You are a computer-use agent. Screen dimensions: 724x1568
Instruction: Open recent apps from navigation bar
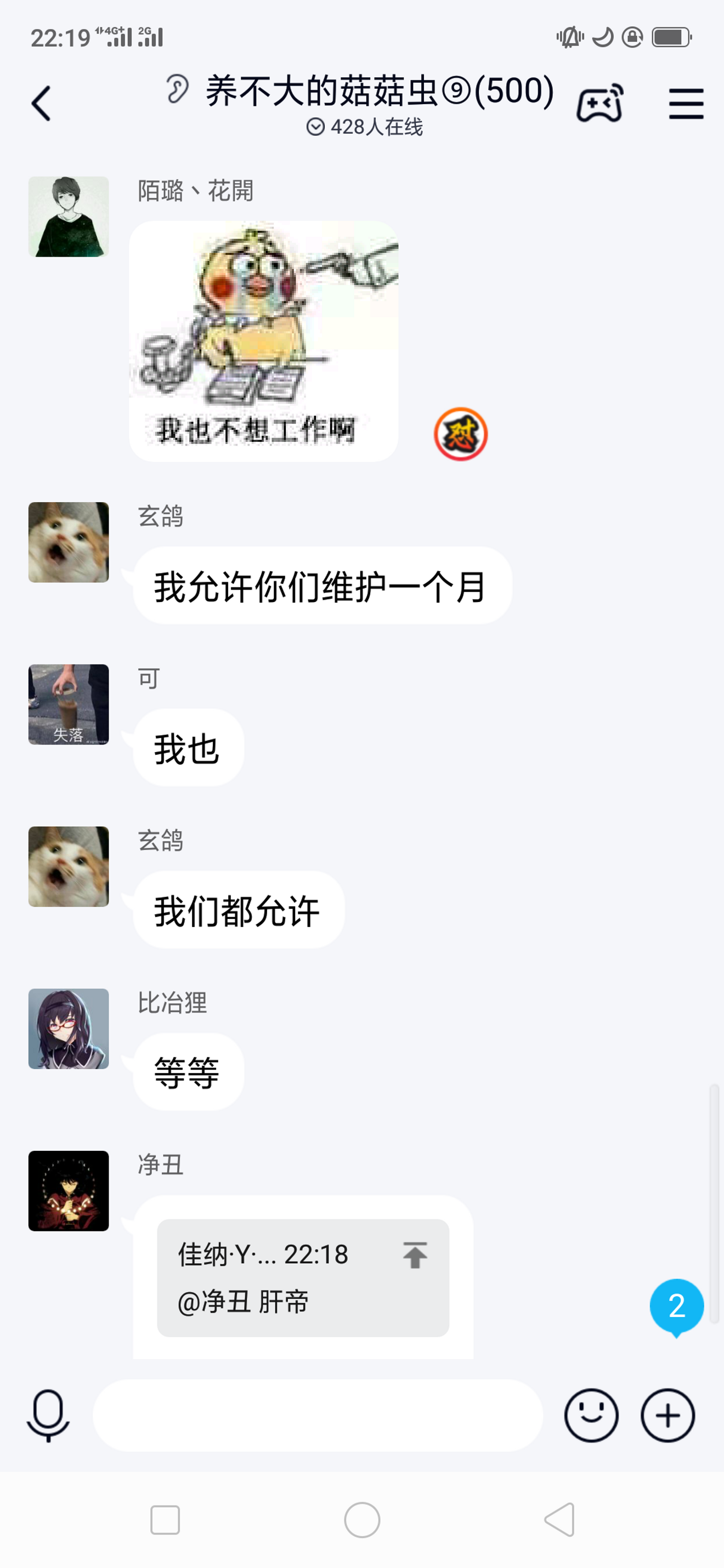(x=165, y=1520)
